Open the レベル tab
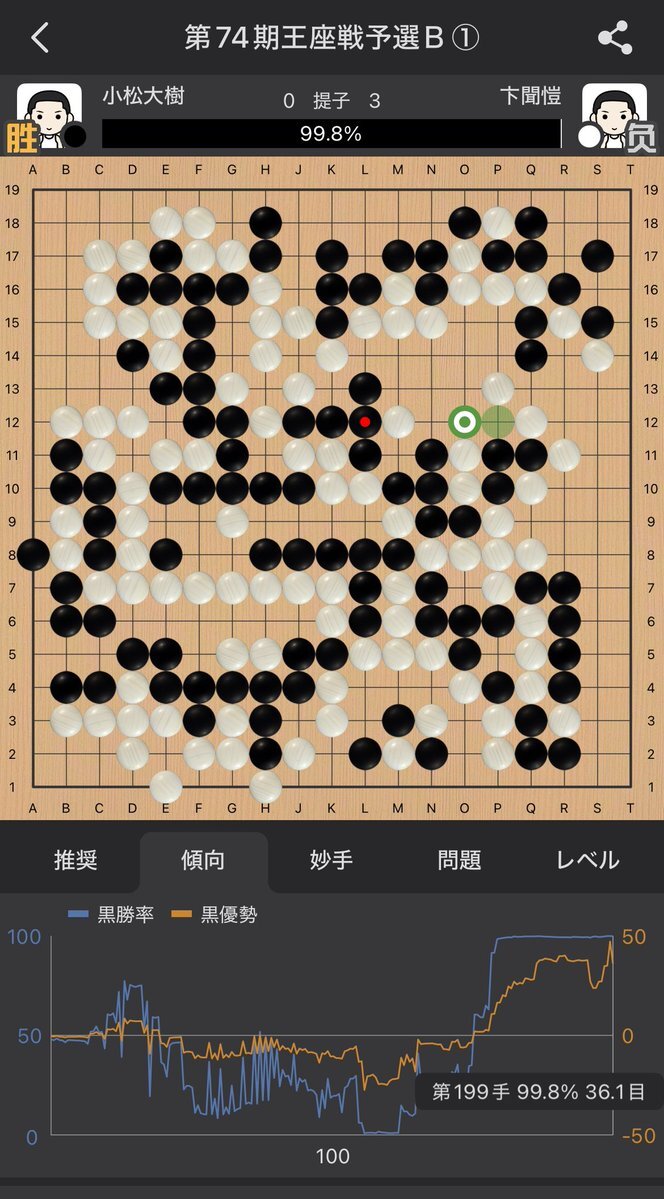This screenshot has height=1199, width=664. (587, 860)
